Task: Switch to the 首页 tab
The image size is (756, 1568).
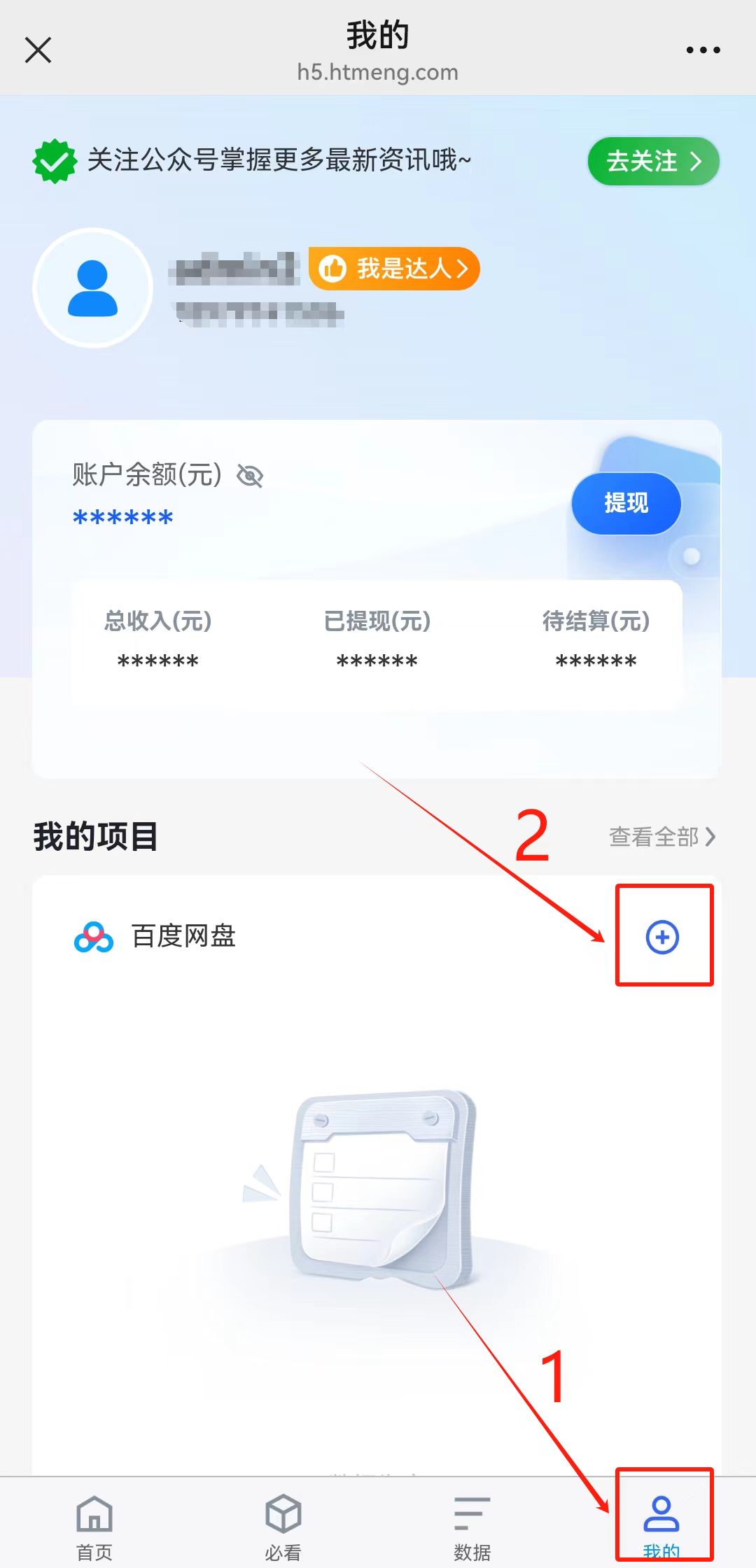Action: tap(94, 1527)
